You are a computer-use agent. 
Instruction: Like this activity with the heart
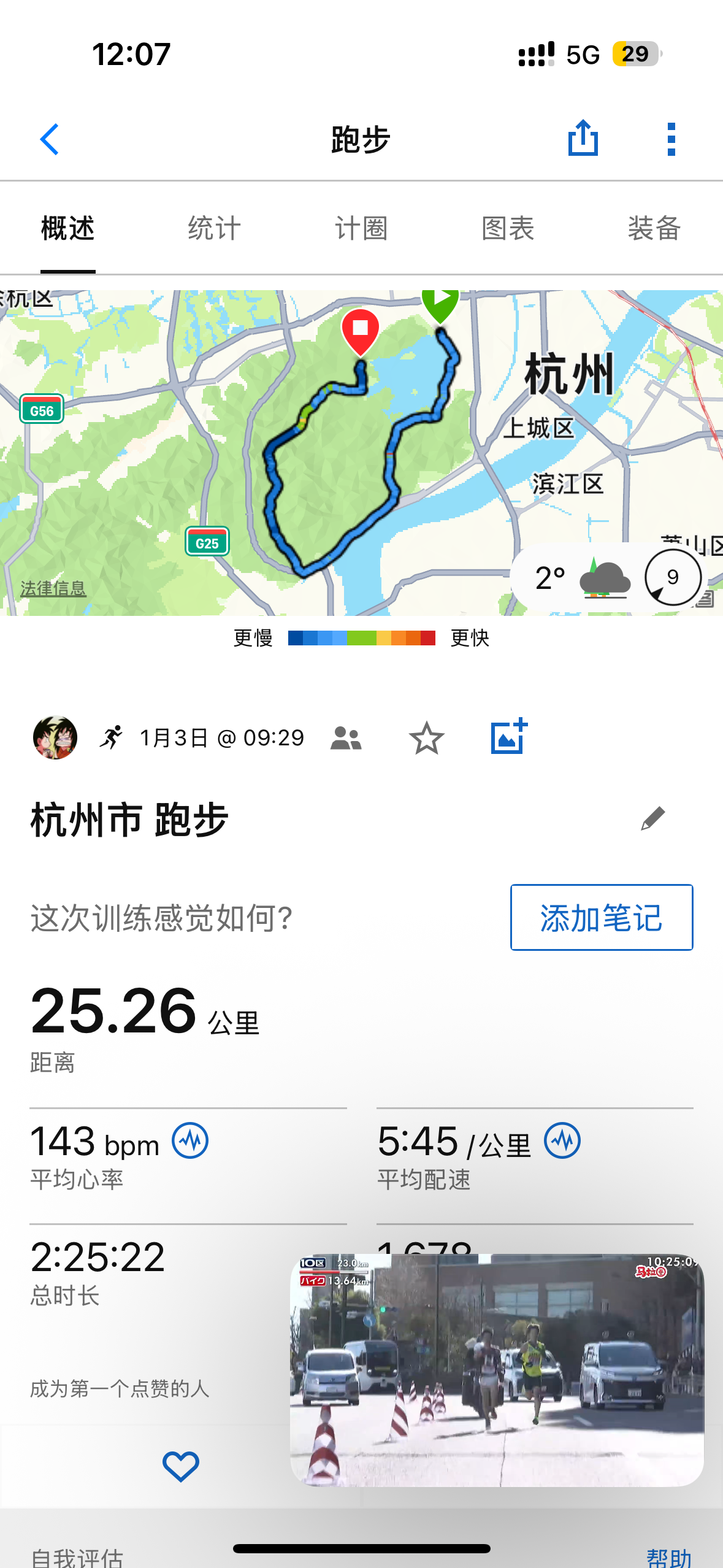[x=180, y=1466]
